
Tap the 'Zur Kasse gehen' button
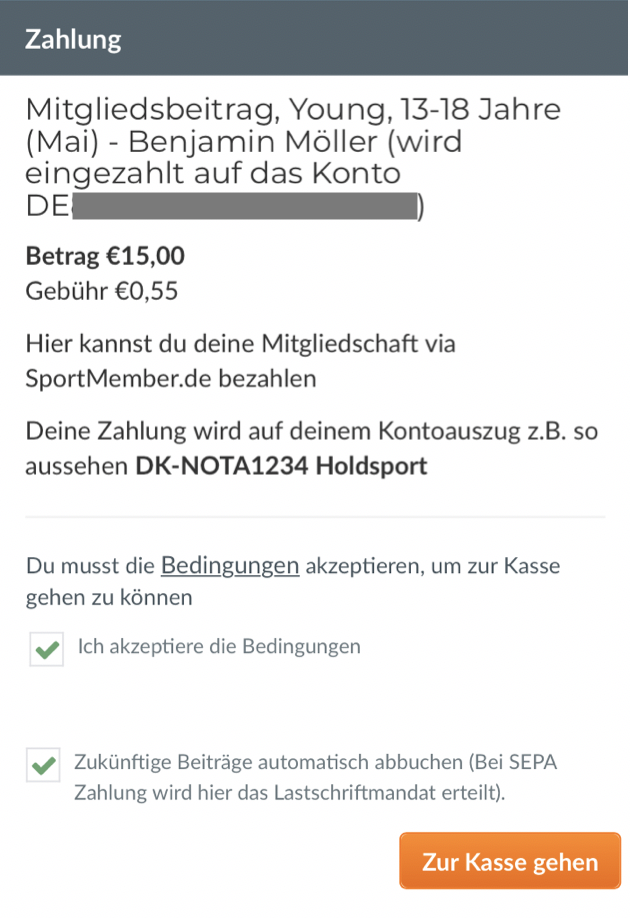[x=510, y=861]
